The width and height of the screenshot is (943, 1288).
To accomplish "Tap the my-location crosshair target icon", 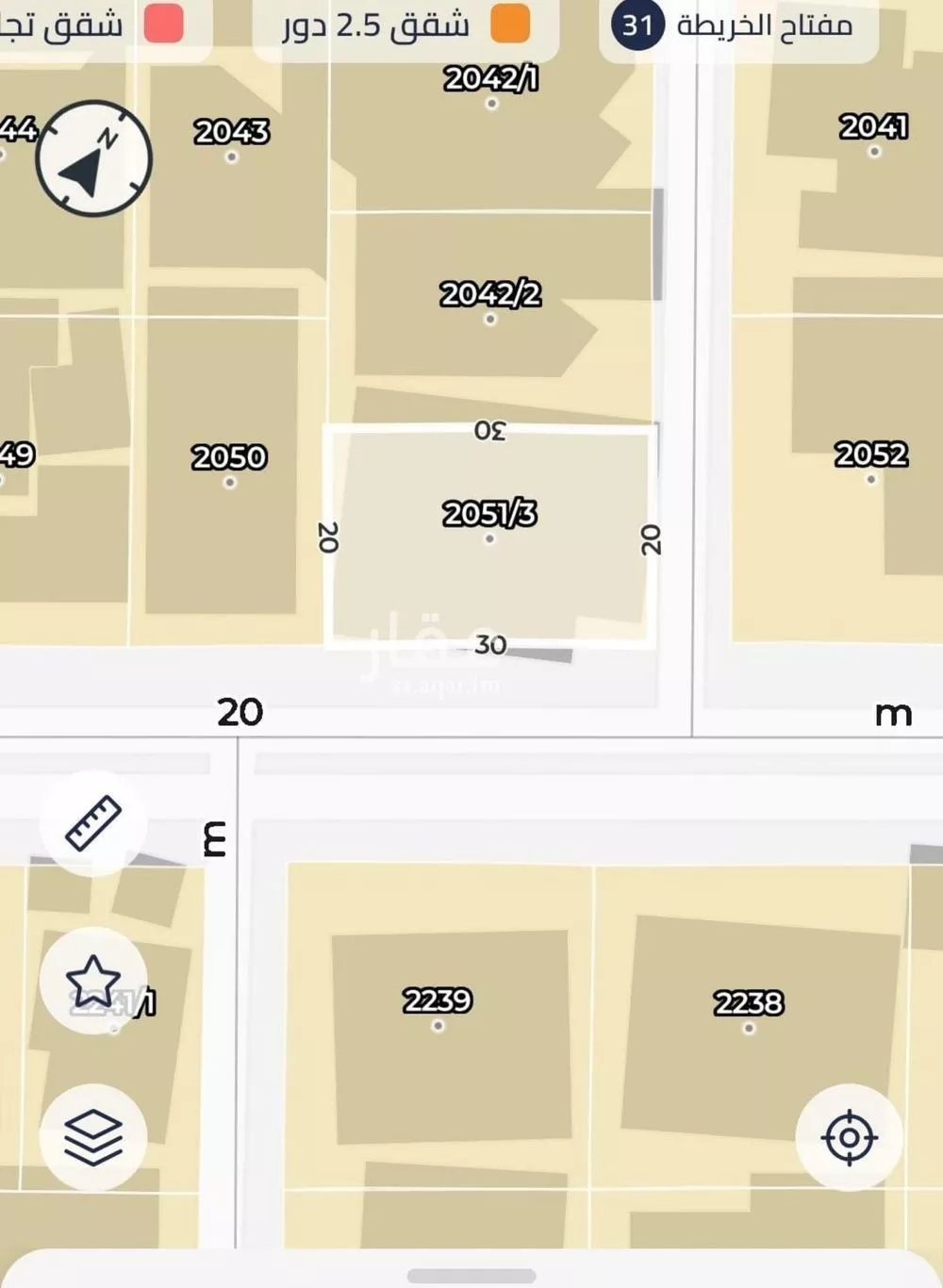I will [848, 1138].
